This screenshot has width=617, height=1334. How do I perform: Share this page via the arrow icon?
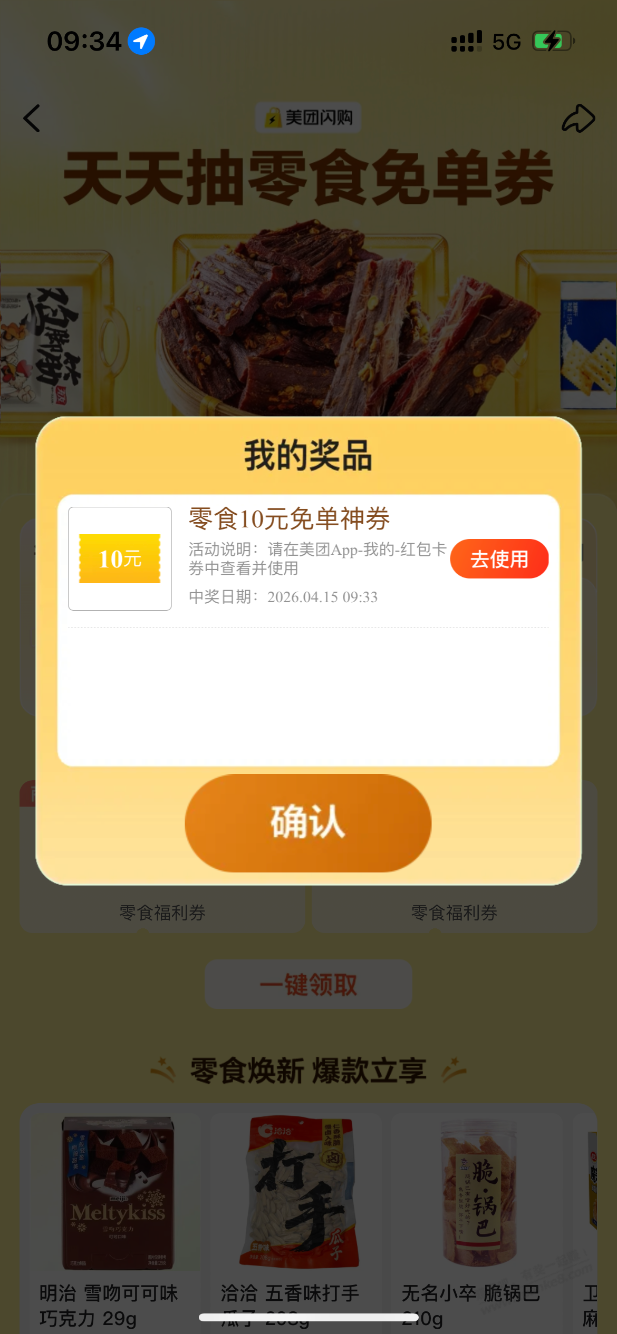578,119
